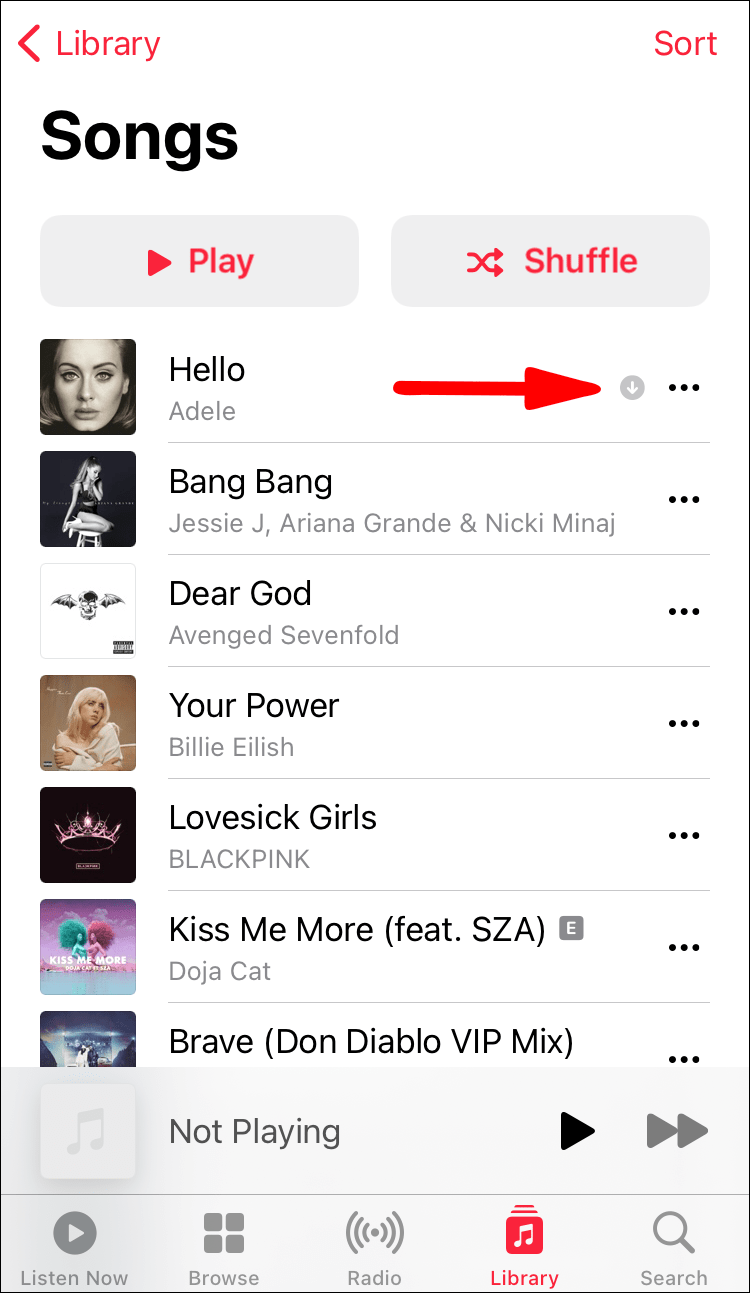Open the Radio section
The image size is (750, 1293).
pyautogui.click(x=374, y=1243)
